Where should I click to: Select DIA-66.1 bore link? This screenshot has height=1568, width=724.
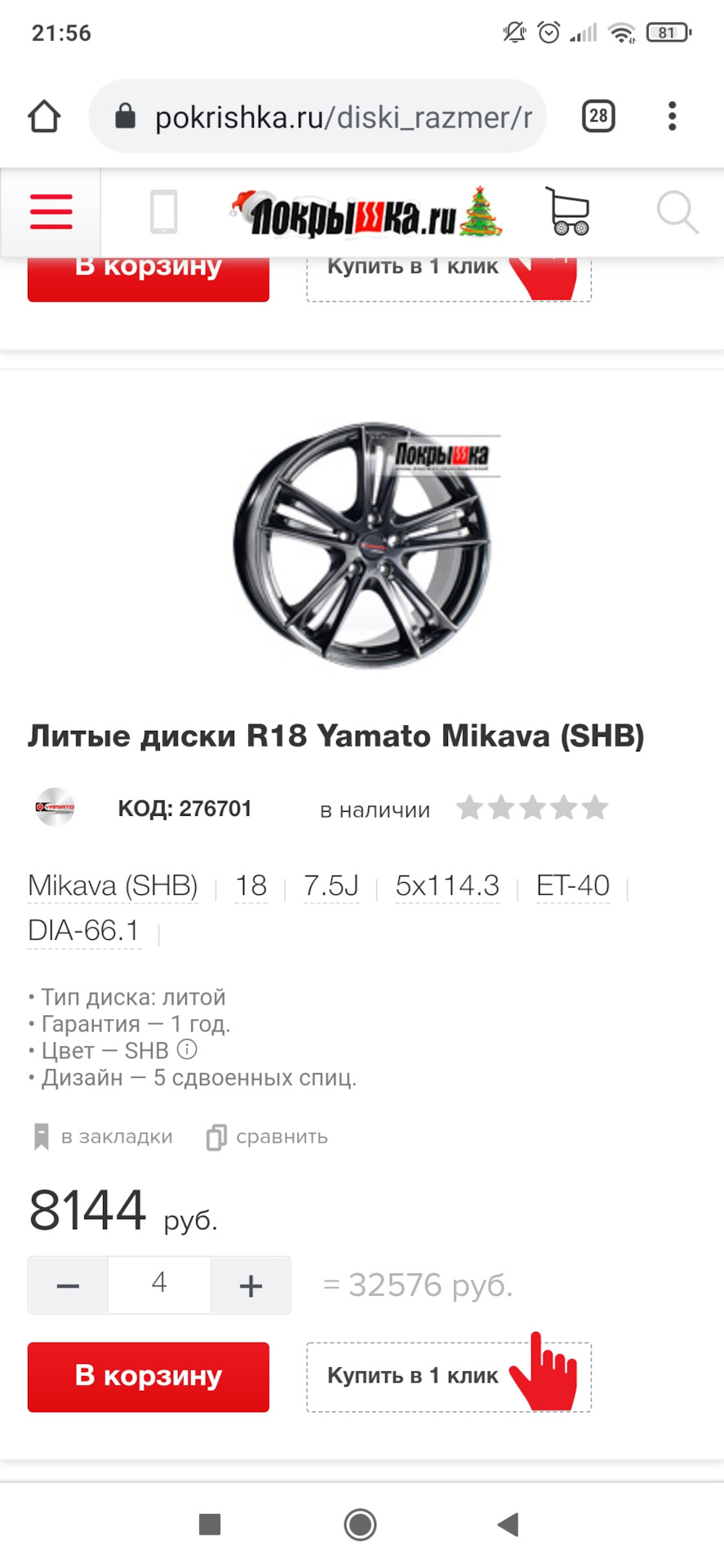tap(84, 930)
